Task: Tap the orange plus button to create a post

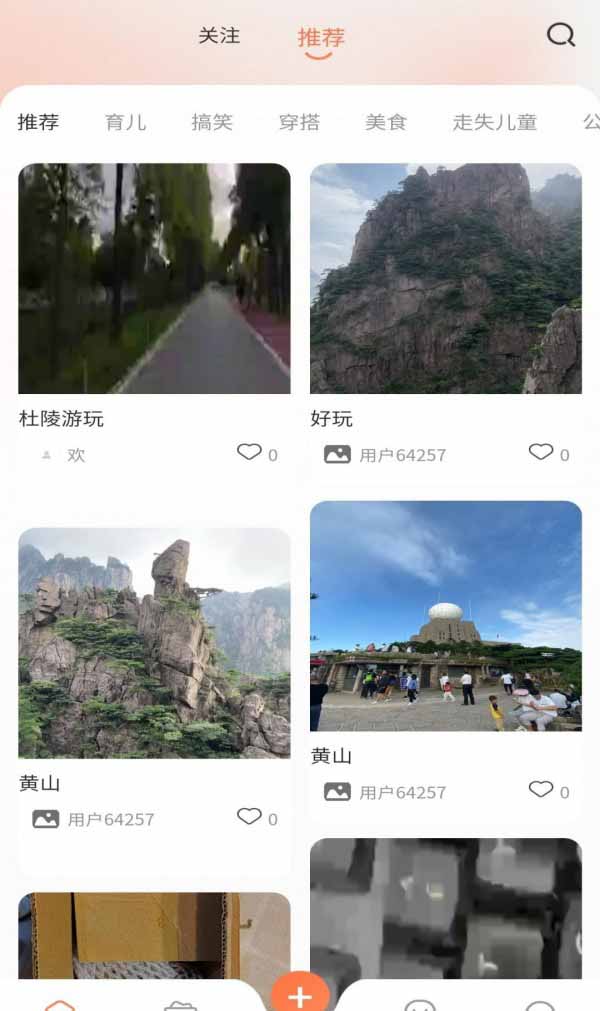Action: (300, 995)
